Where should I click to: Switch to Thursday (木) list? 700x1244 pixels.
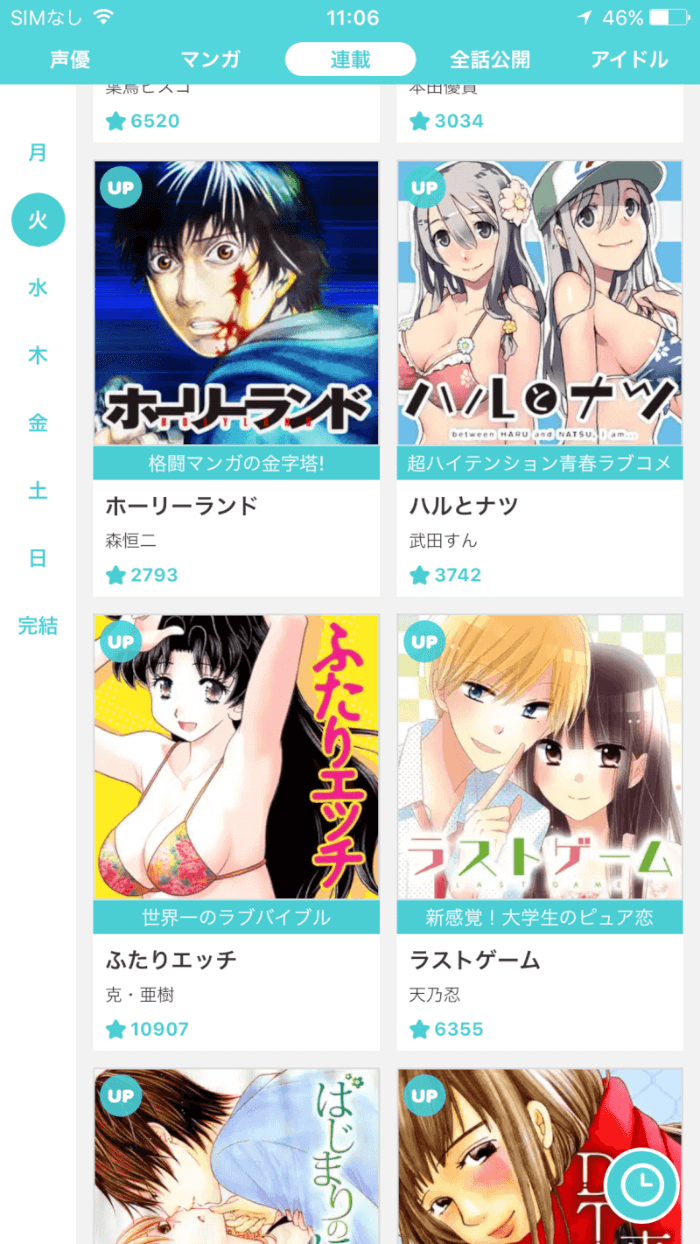[x=38, y=355]
